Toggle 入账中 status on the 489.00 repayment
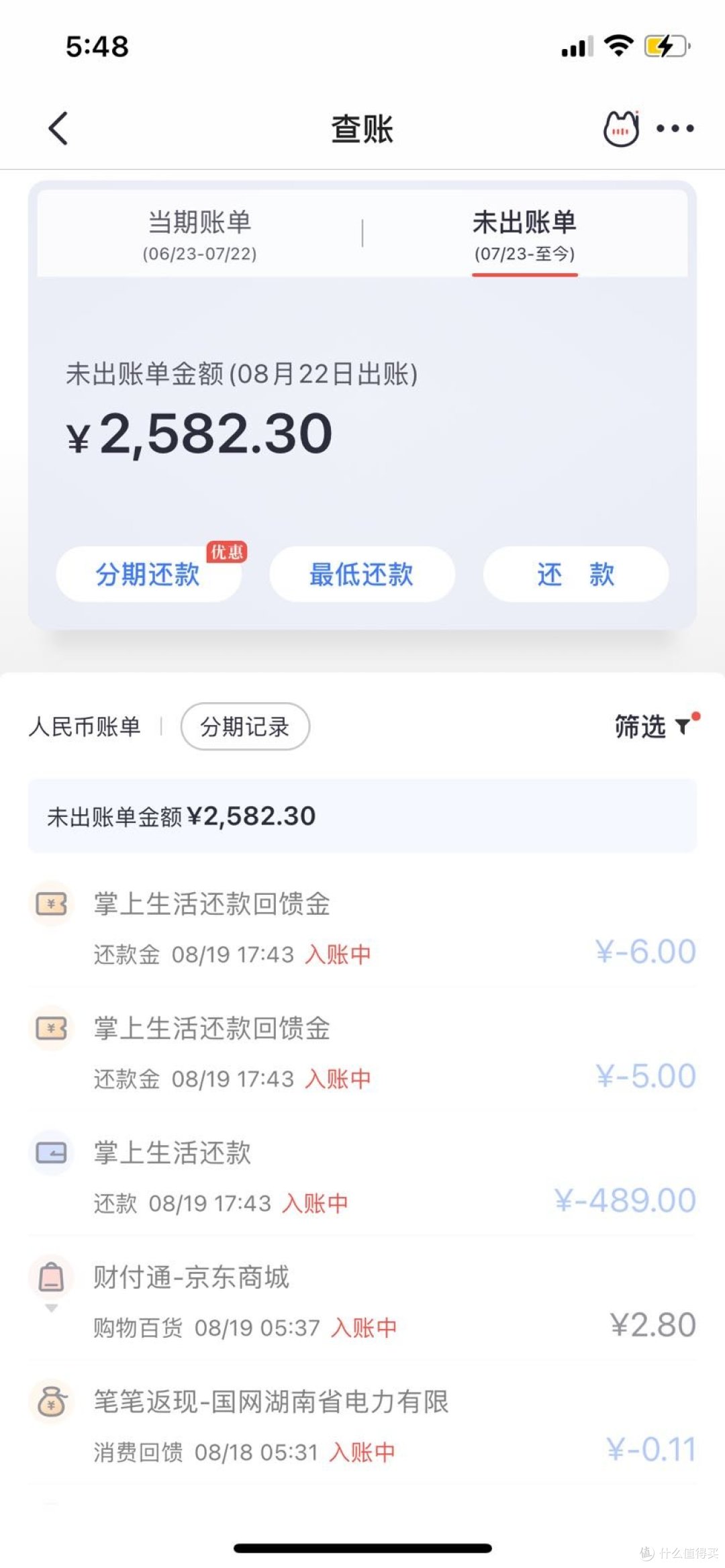 click(316, 1203)
